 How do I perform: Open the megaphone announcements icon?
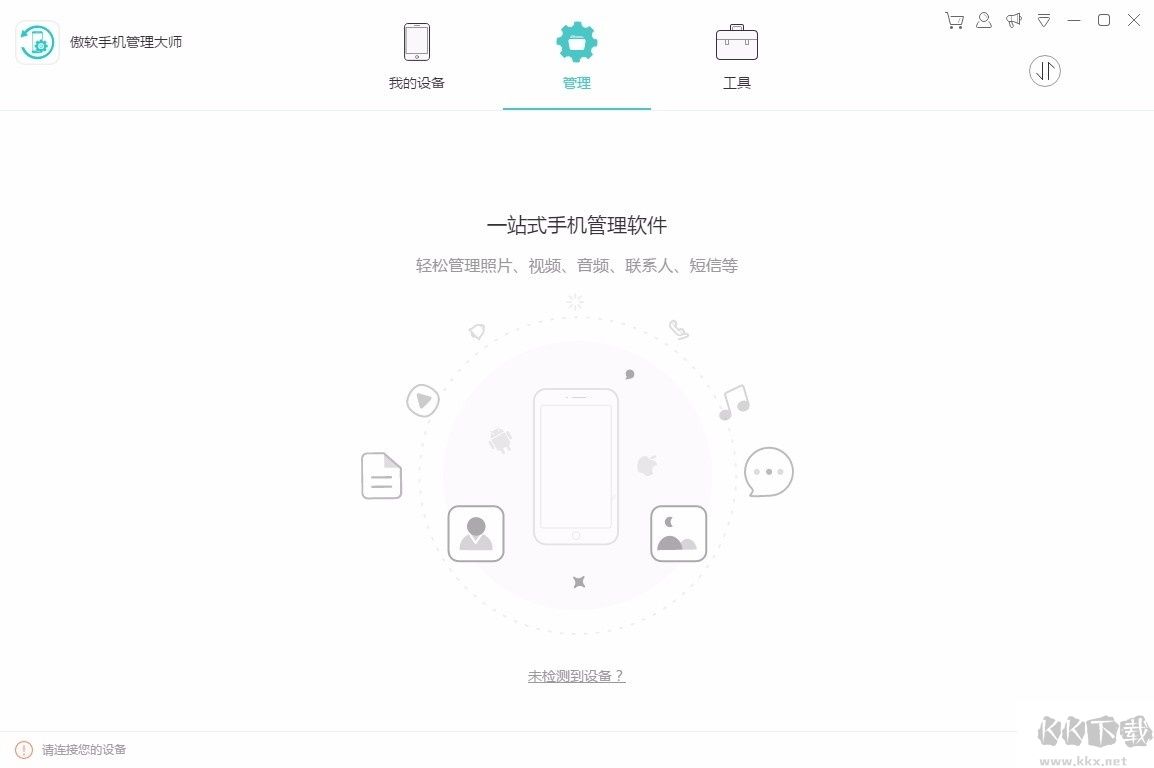click(1014, 20)
